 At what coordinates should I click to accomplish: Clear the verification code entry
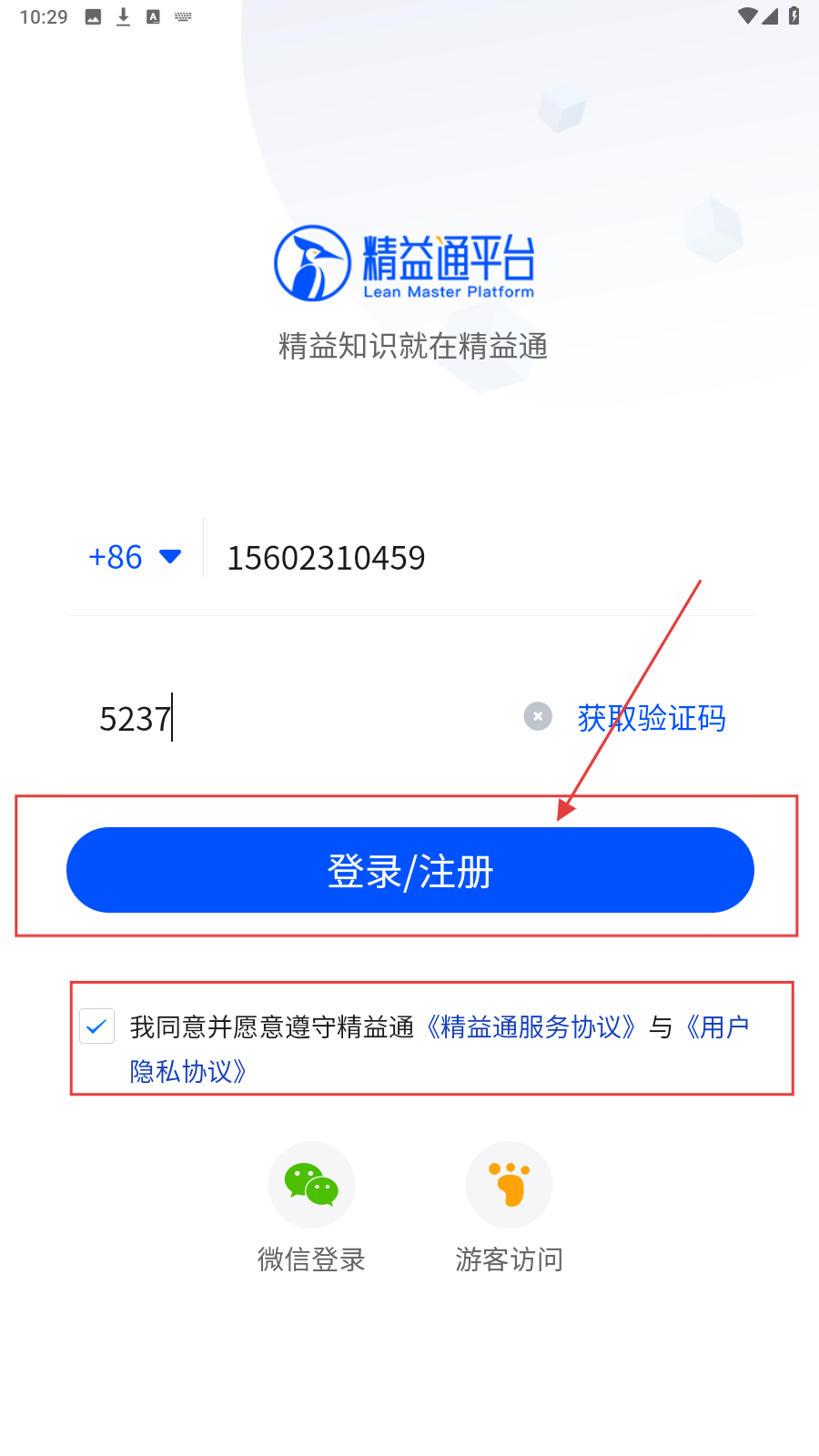click(538, 717)
